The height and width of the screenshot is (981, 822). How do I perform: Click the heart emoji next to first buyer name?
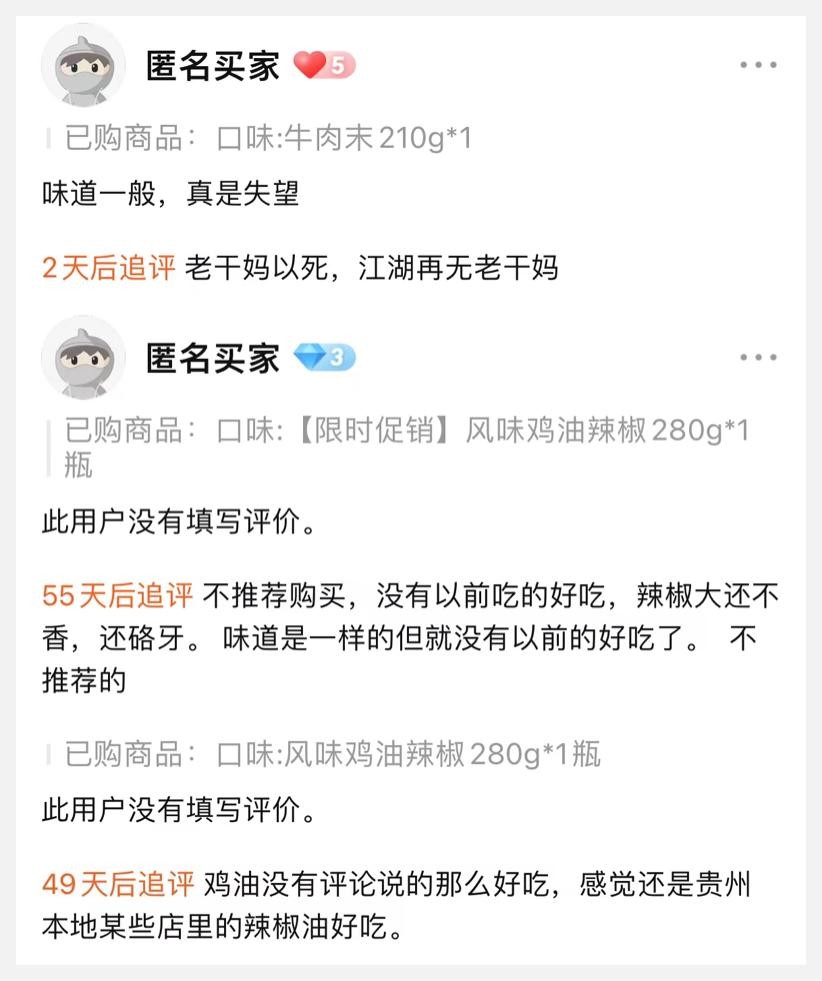click(311, 64)
